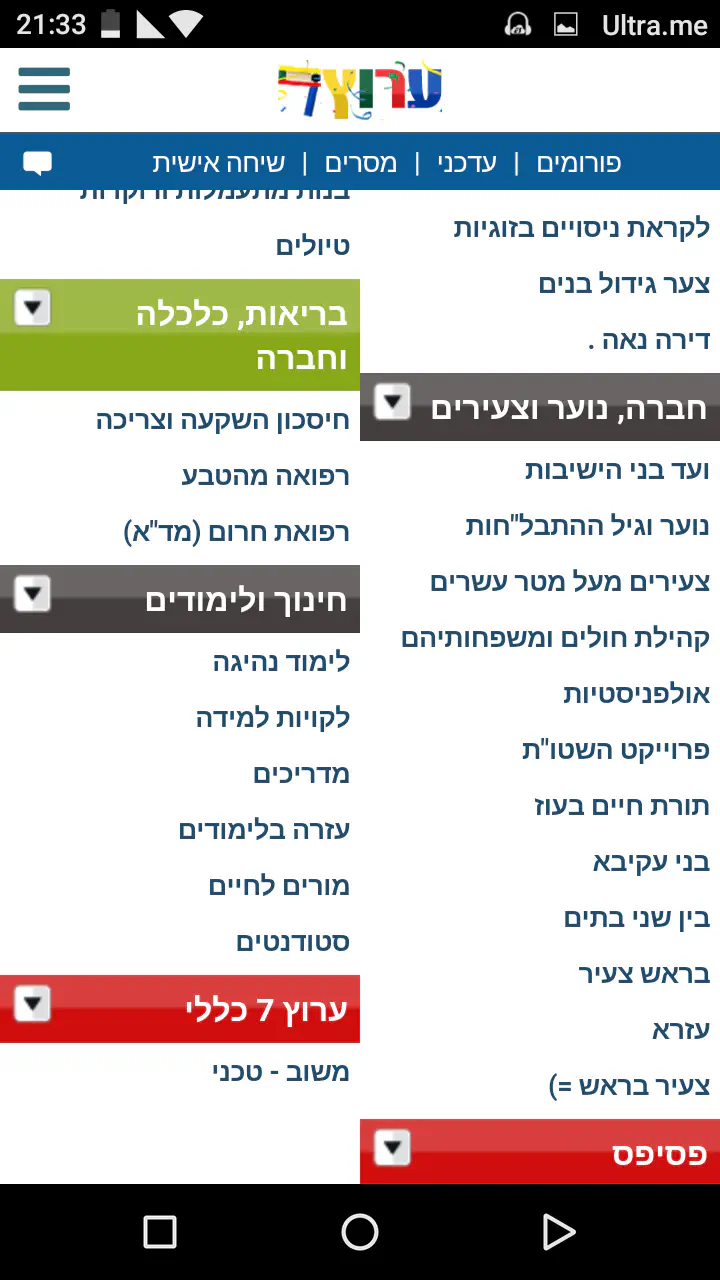Collapse the בריאות, כלכלה וחברה section
The image size is (720, 1280).
point(33,307)
